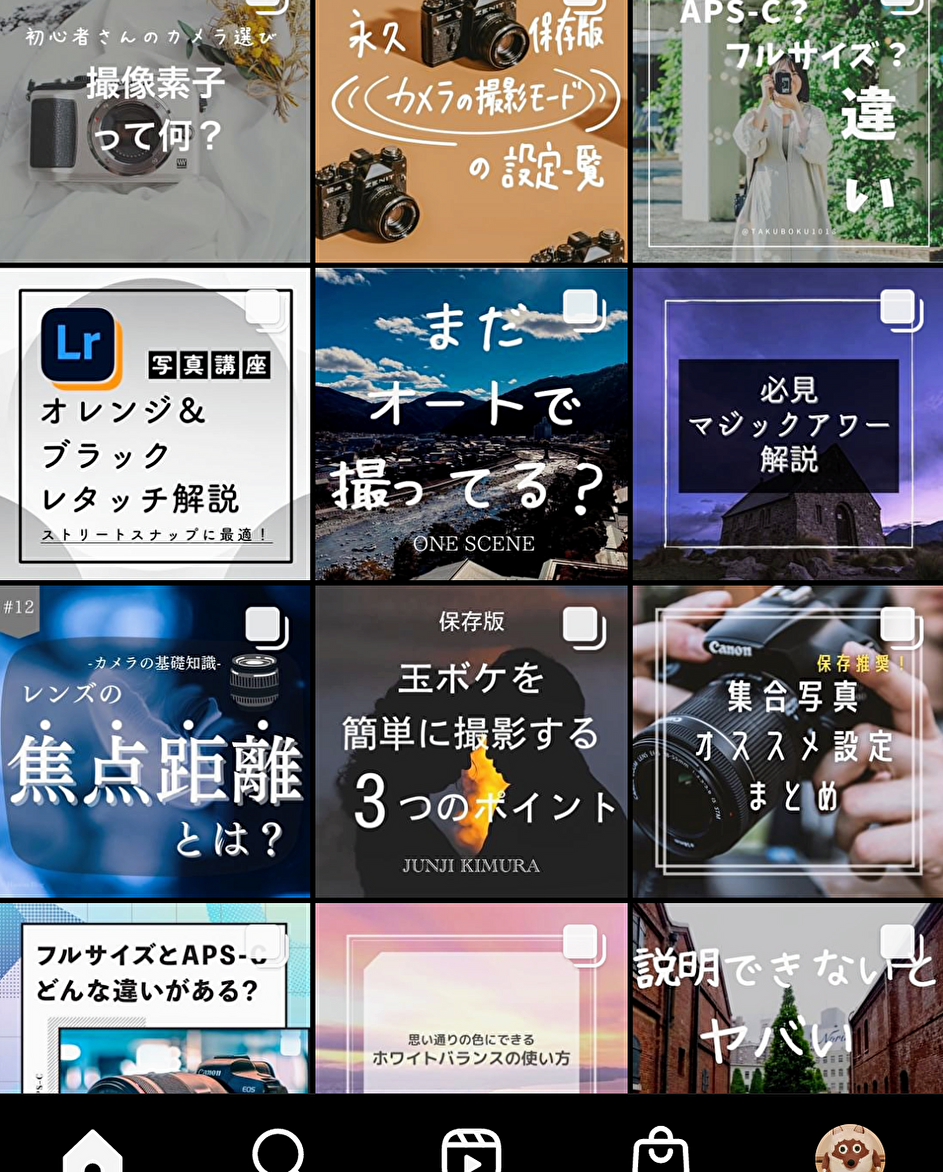Open the Shop tab
Viewport: 943px width, 1172px height.
click(661, 1150)
